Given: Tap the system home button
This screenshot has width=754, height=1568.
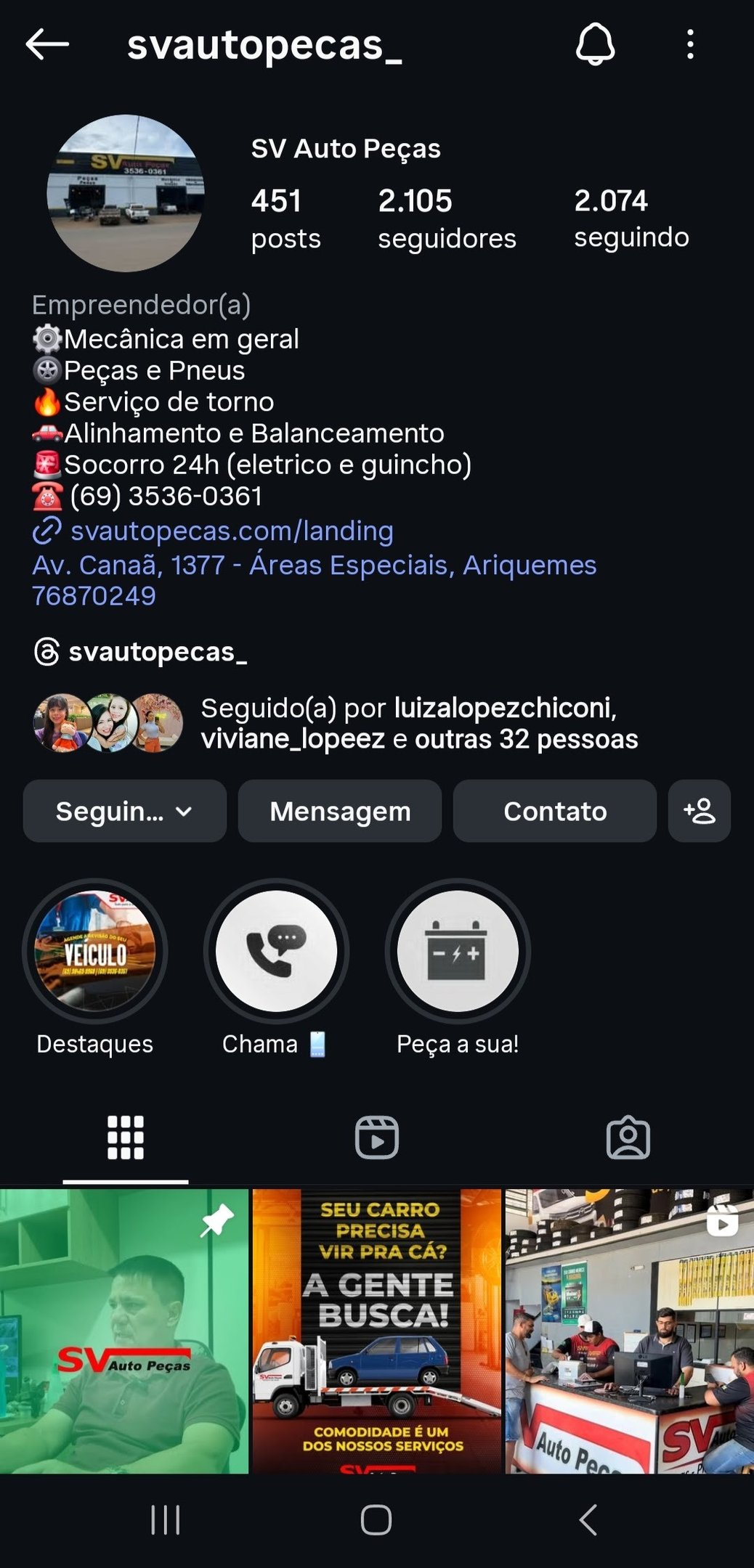Looking at the screenshot, I should tap(376, 1519).
